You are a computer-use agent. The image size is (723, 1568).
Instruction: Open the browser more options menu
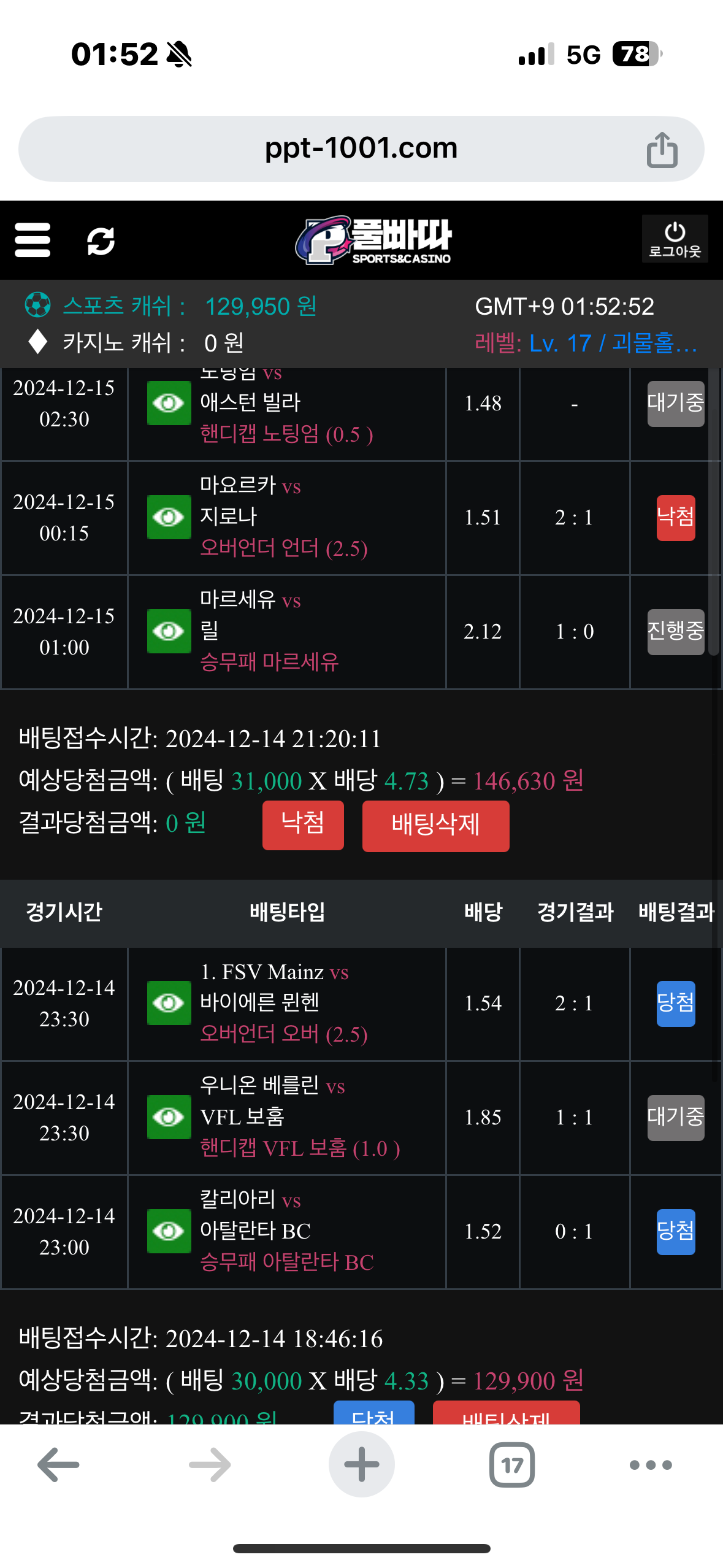pos(651,1465)
